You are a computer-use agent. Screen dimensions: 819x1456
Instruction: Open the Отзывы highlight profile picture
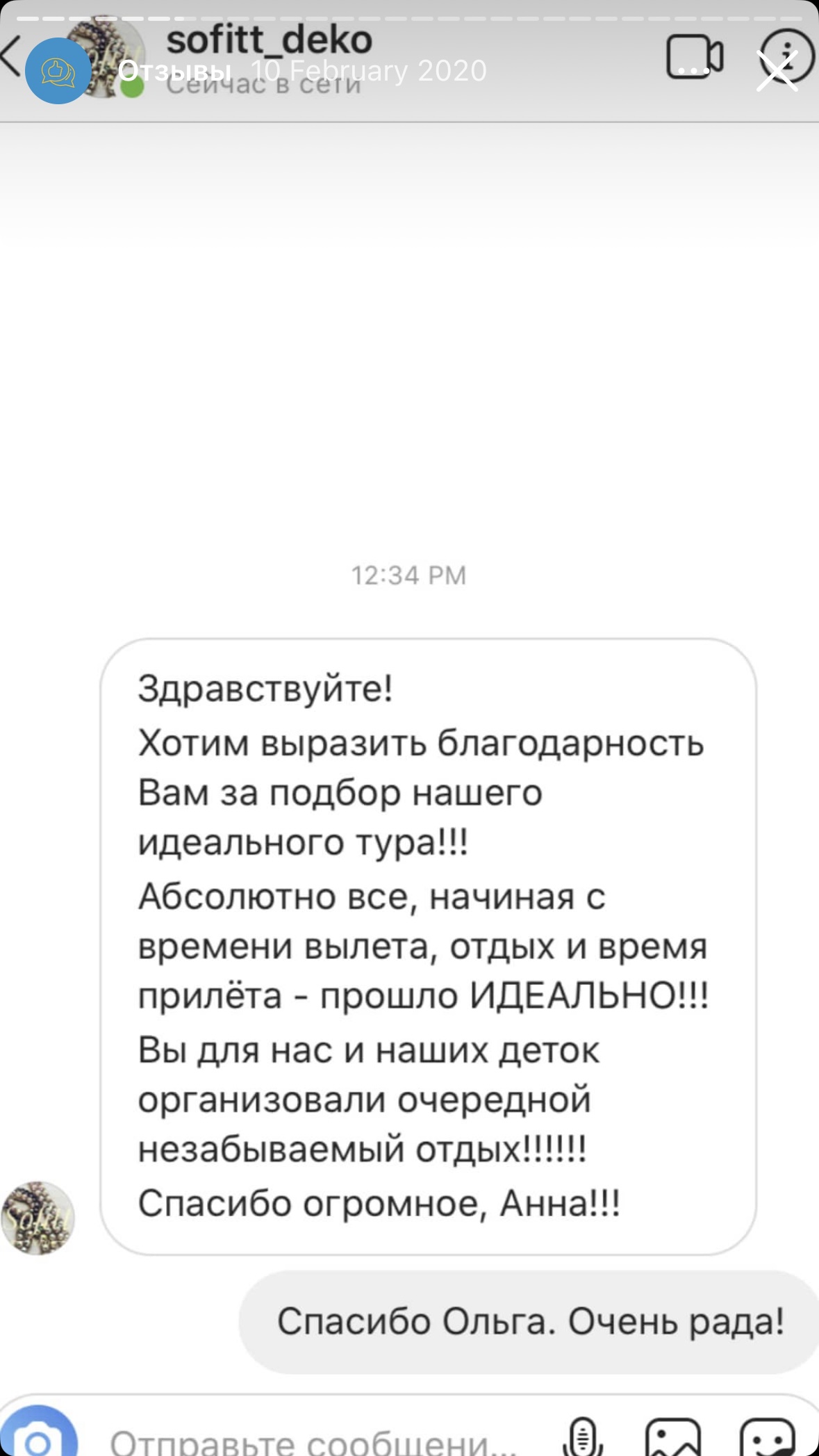pyautogui.click(x=58, y=71)
